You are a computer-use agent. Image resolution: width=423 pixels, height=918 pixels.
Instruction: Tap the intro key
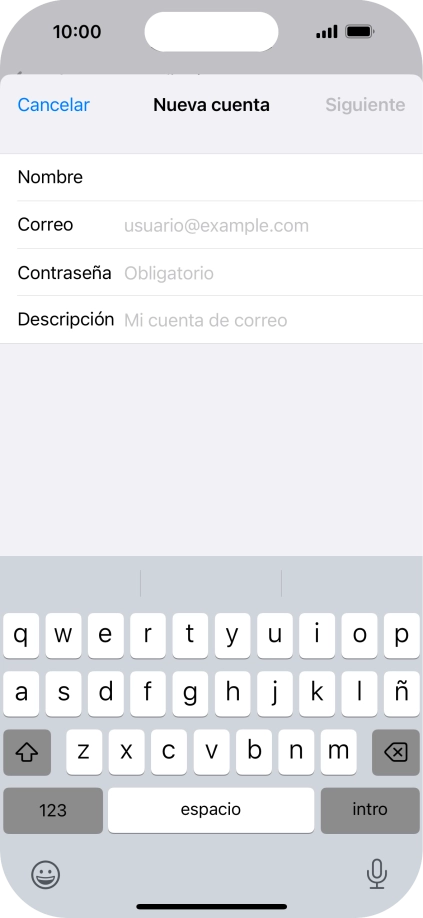coord(370,810)
